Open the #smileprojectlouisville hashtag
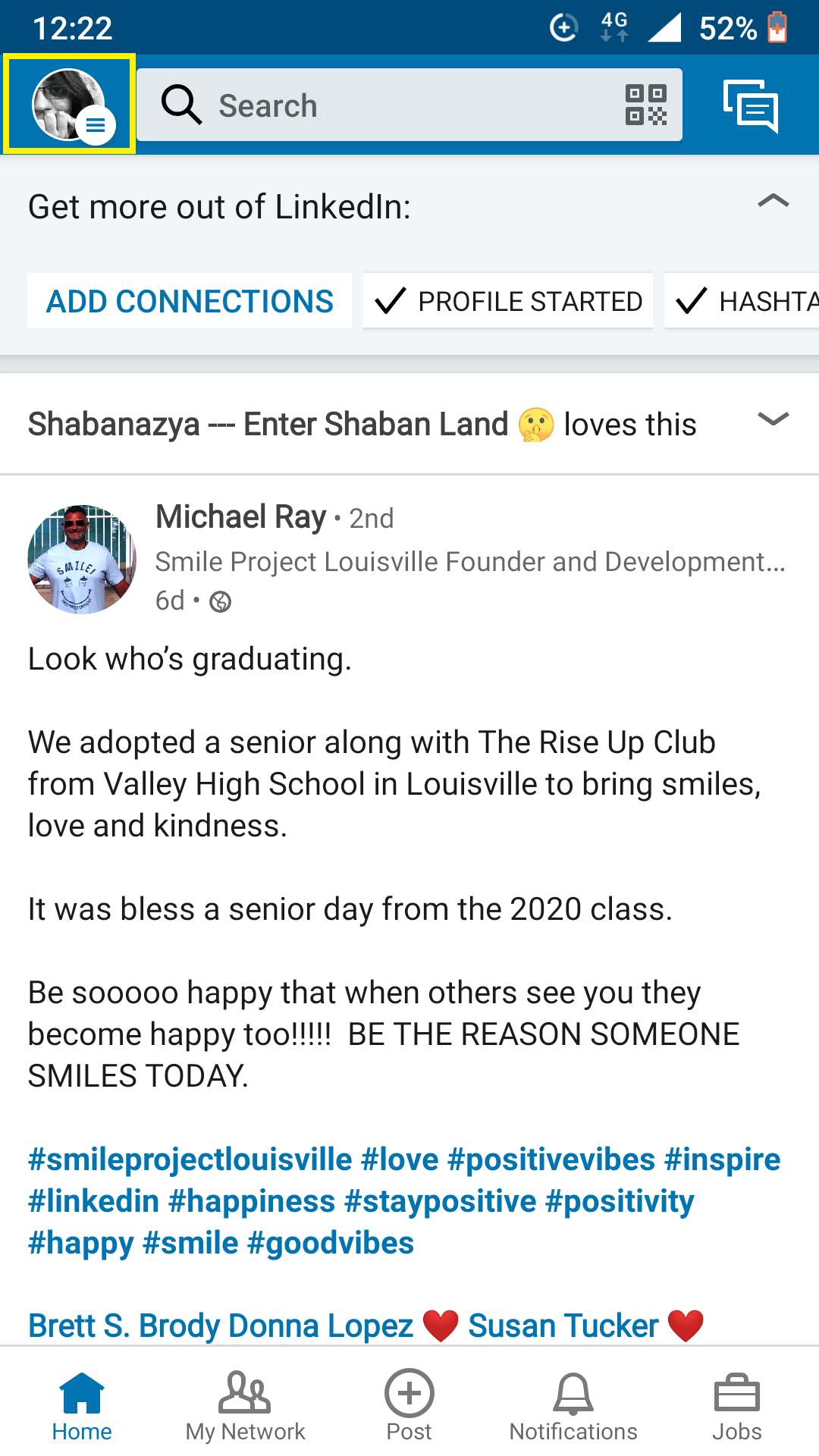This screenshot has width=819, height=1456. 190,1159
